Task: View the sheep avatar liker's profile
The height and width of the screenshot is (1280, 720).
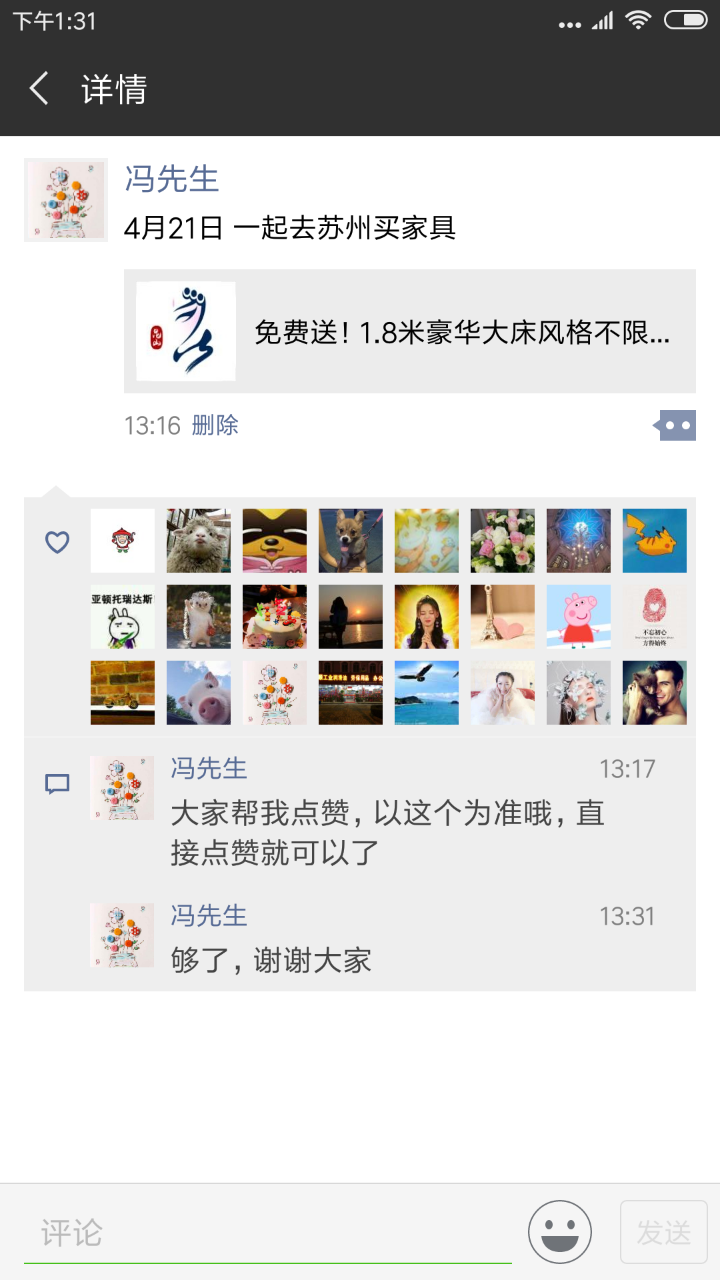Action: tap(199, 541)
